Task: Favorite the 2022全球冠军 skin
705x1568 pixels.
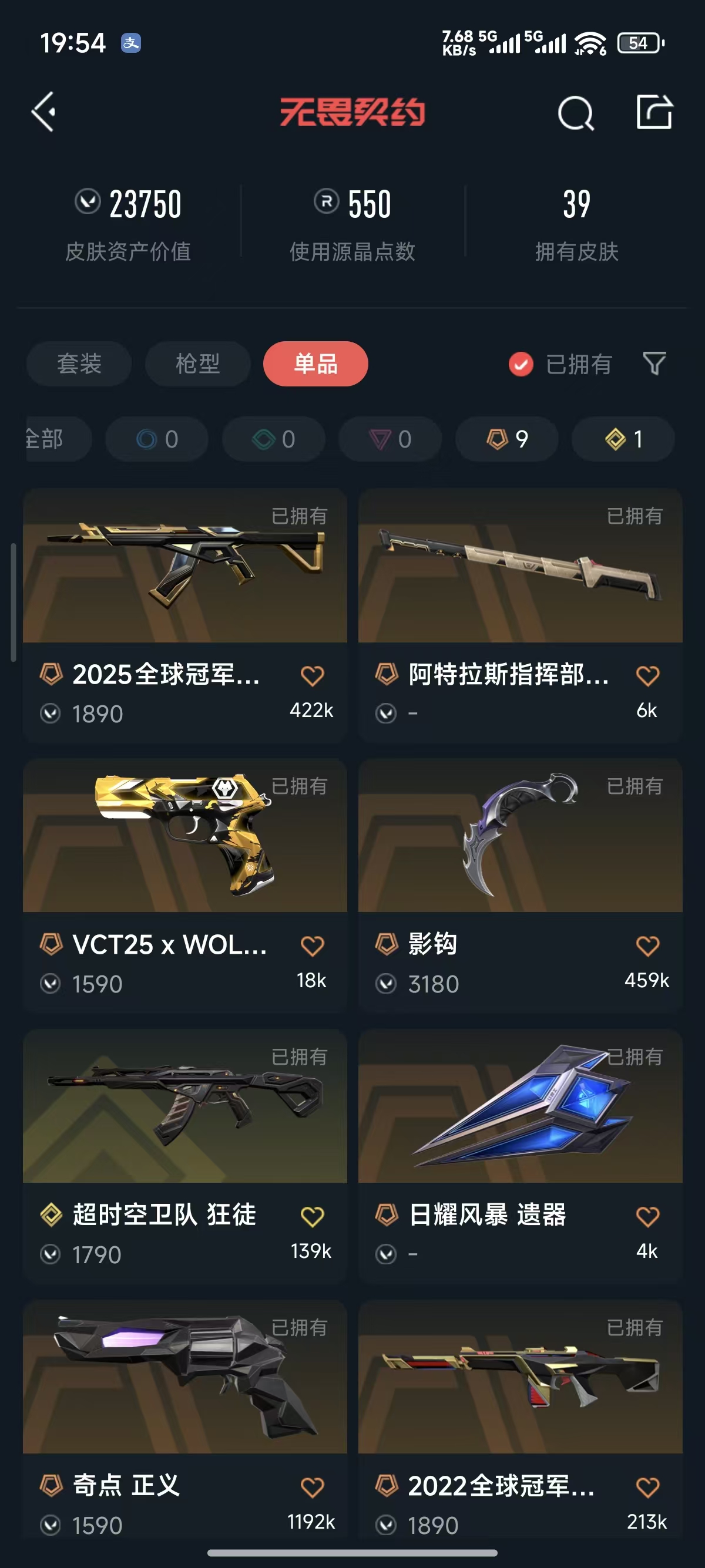Action: tap(647, 1488)
